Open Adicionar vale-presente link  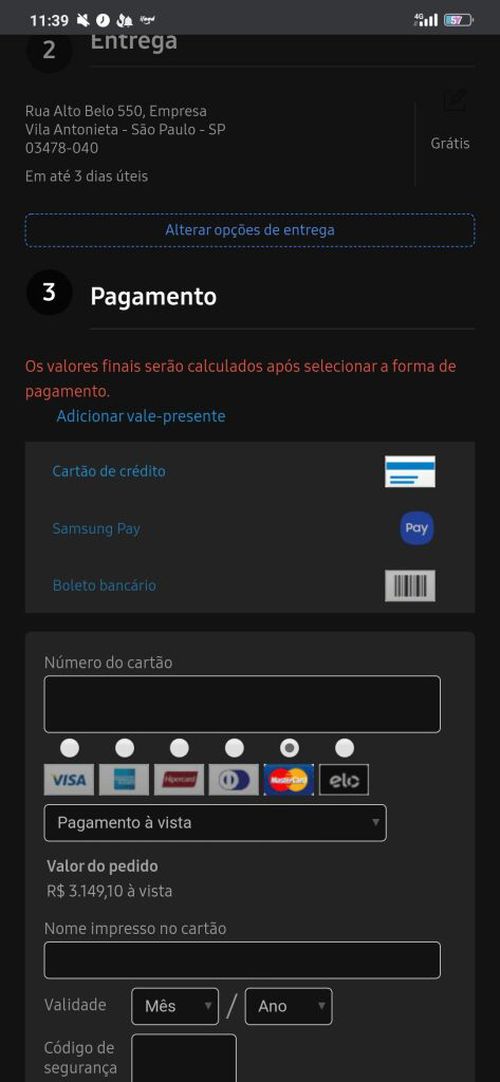click(x=141, y=416)
